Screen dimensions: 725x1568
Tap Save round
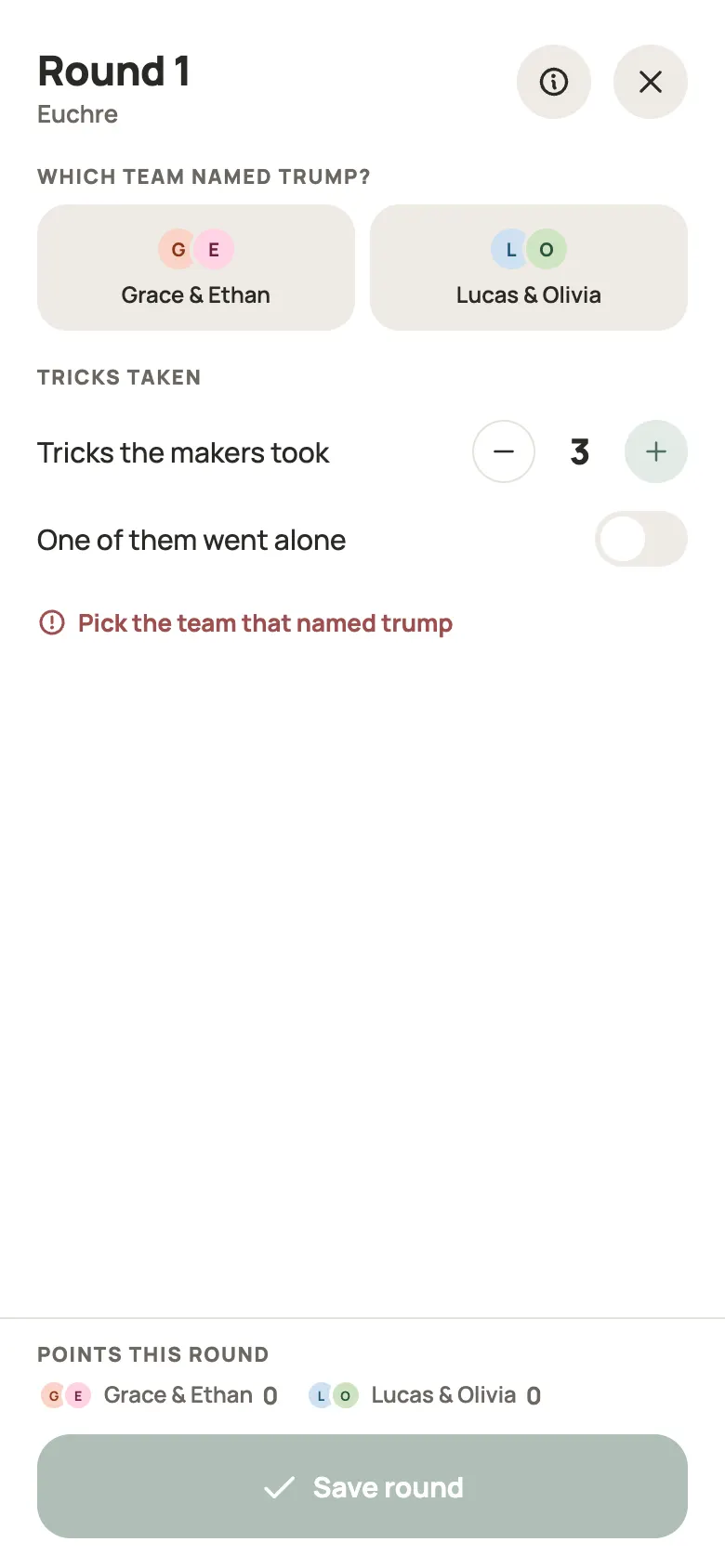[362, 1486]
